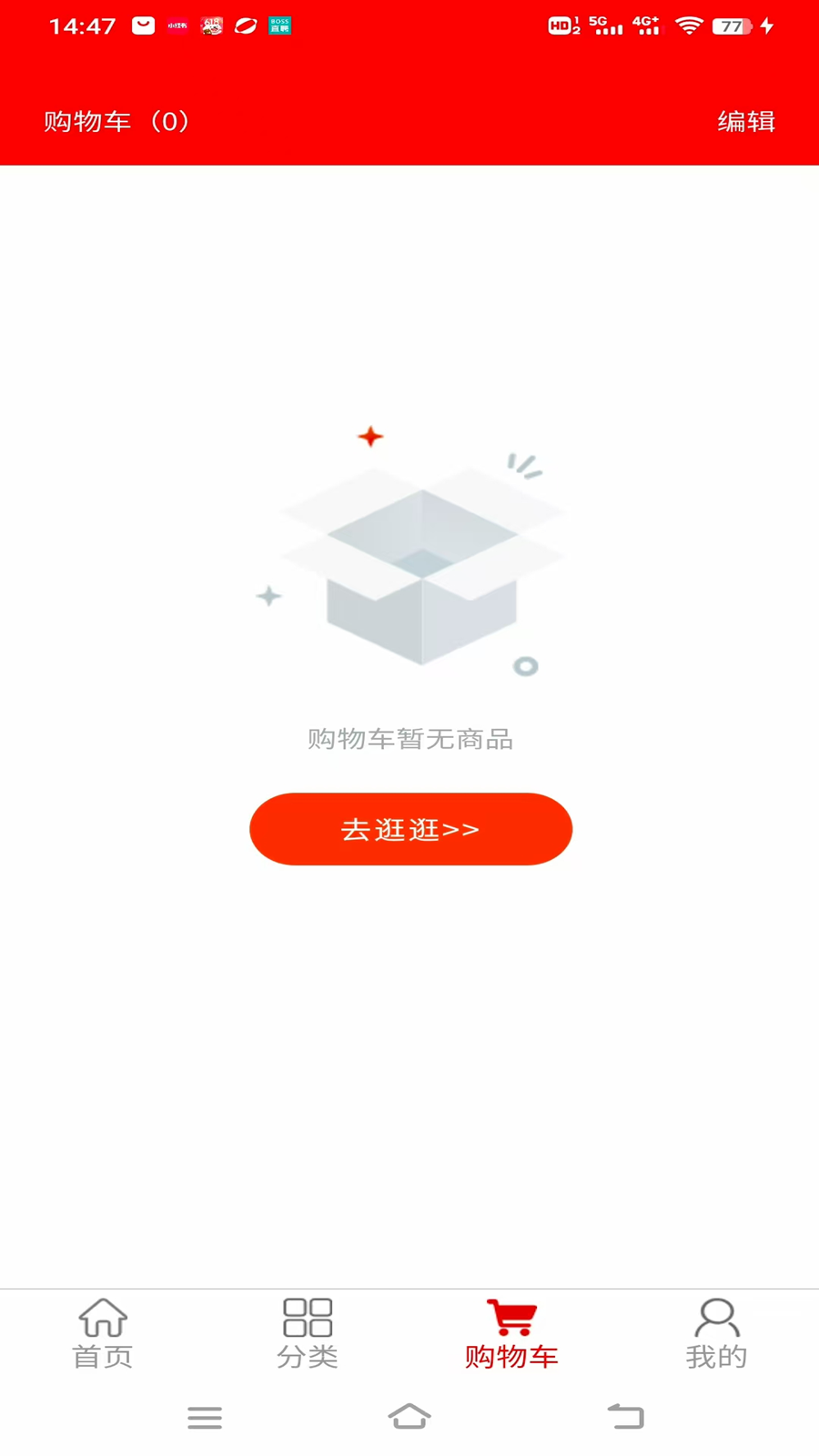Open recent apps with the recents button

(x=205, y=1417)
